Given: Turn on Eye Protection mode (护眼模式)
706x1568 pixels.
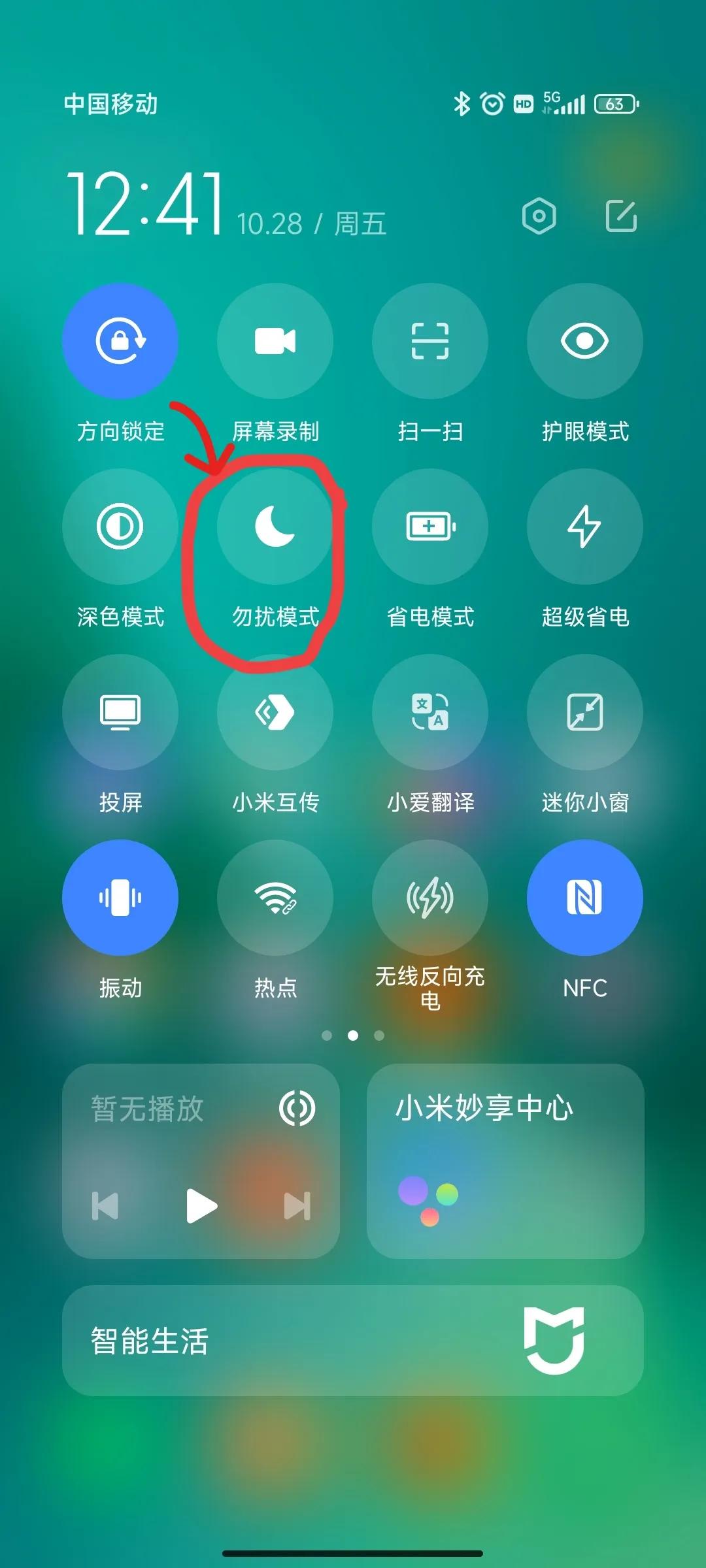Looking at the screenshot, I should 585,341.
